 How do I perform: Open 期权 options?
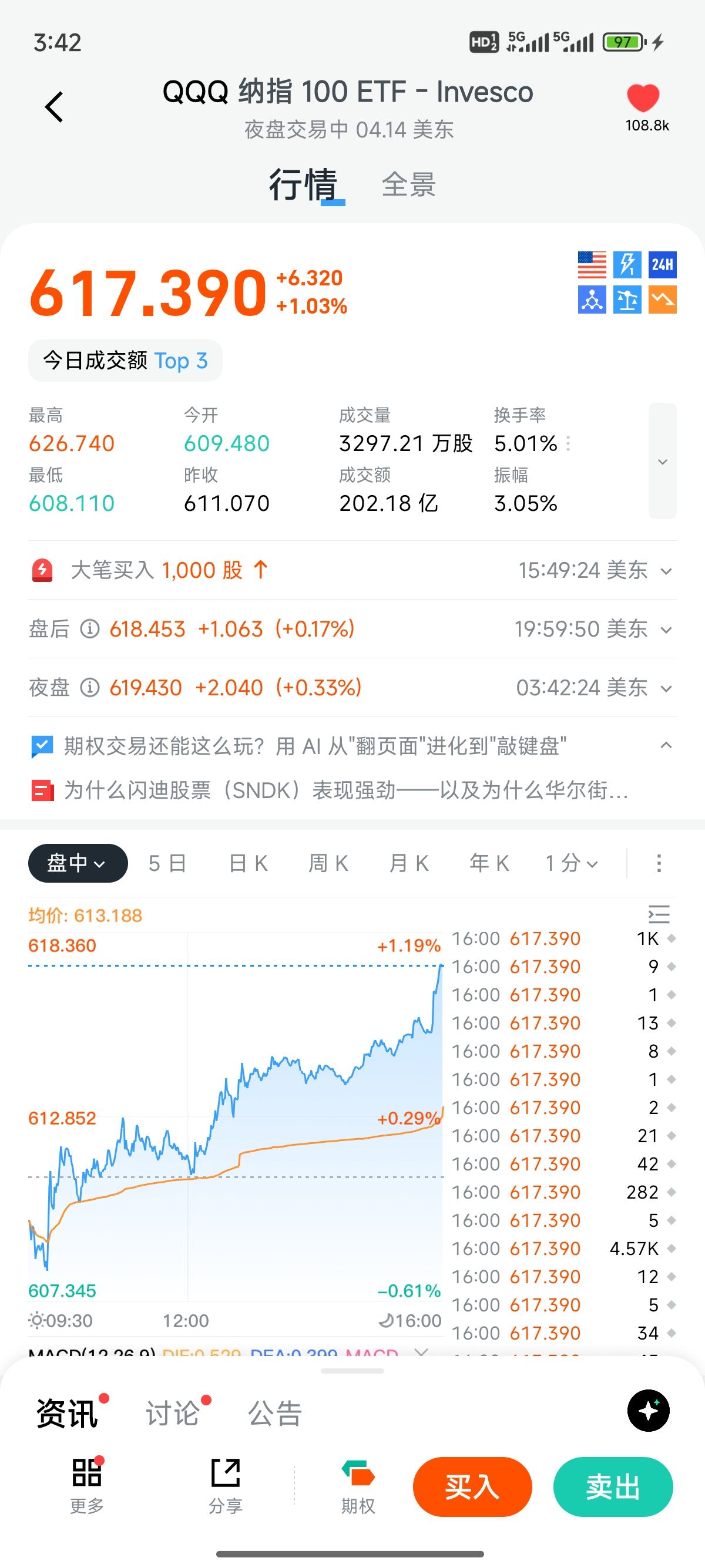[x=358, y=1486]
